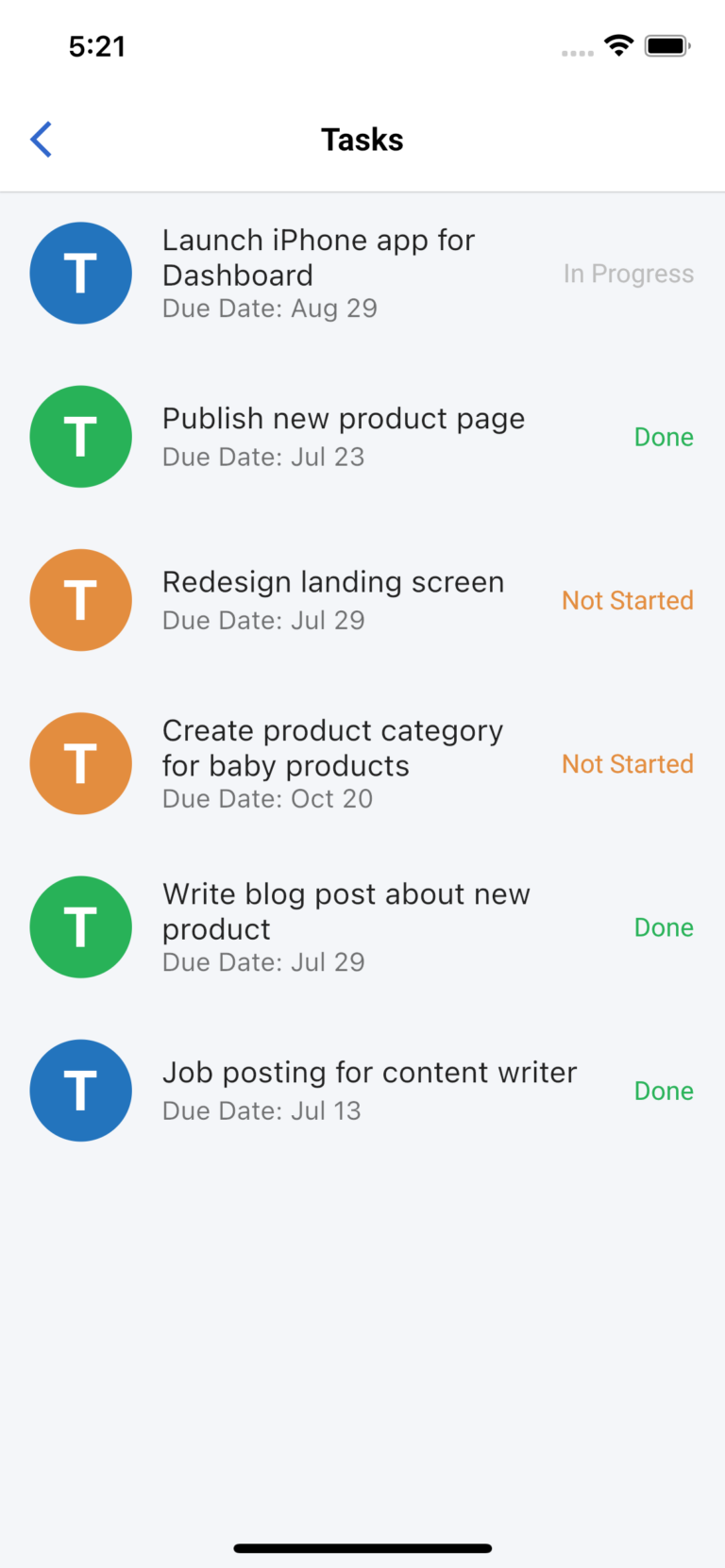This screenshot has height=1568, width=725.
Task: Expand the Launch iPhone app task row
Action: [x=318, y=273]
